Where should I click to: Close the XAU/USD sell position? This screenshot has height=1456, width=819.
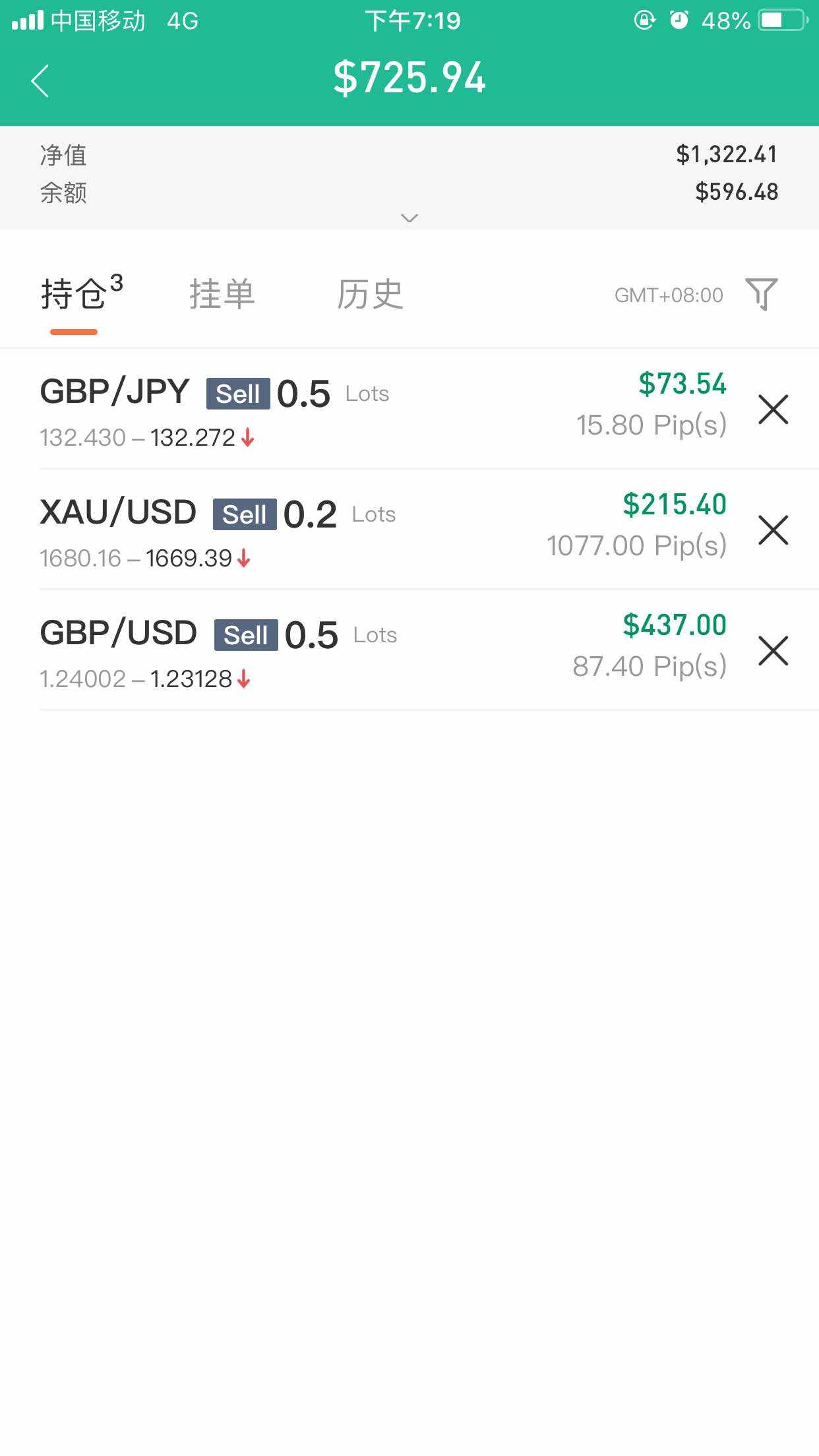coord(773,530)
